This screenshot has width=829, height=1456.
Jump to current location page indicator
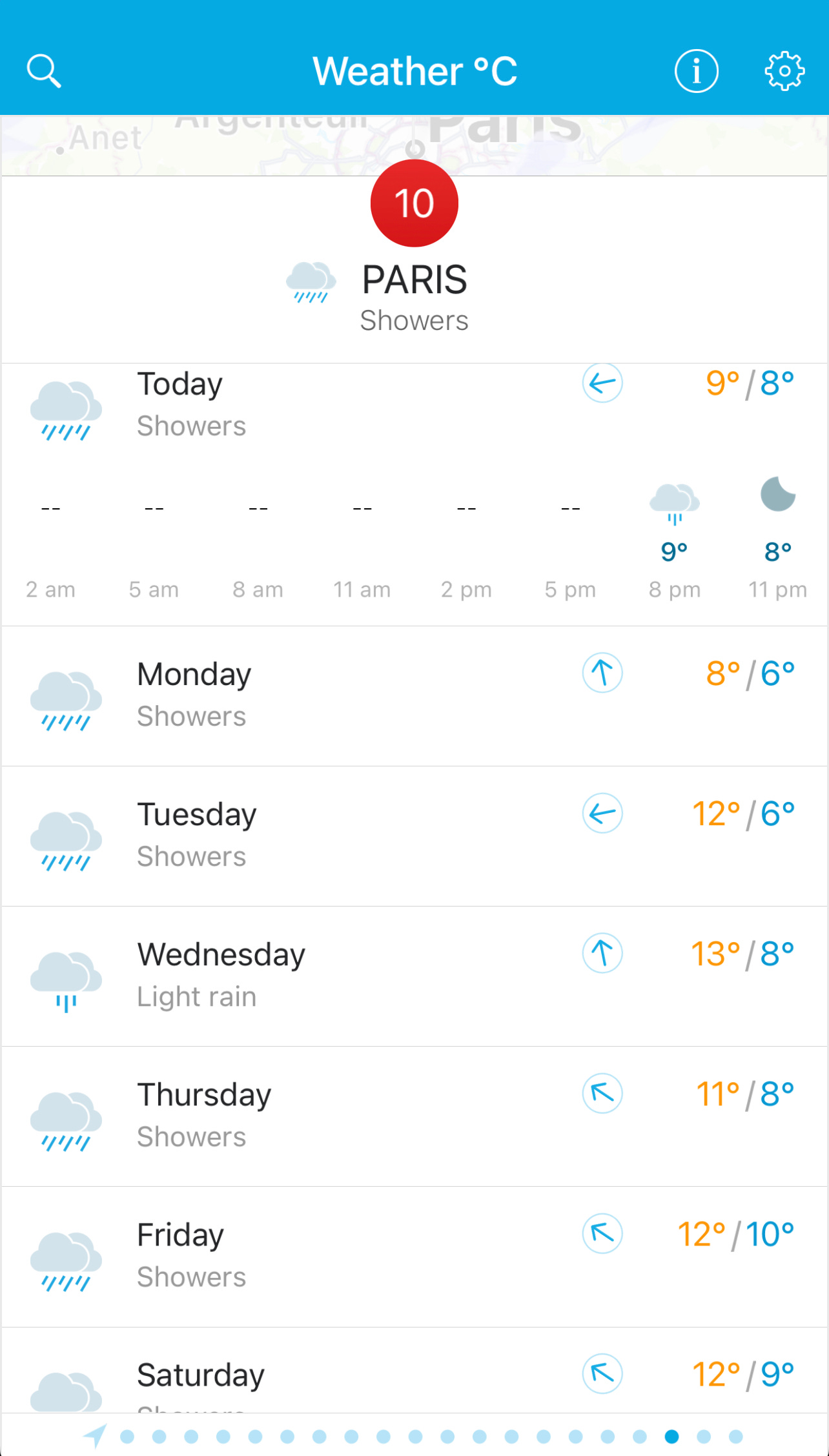pyautogui.click(x=95, y=1436)
